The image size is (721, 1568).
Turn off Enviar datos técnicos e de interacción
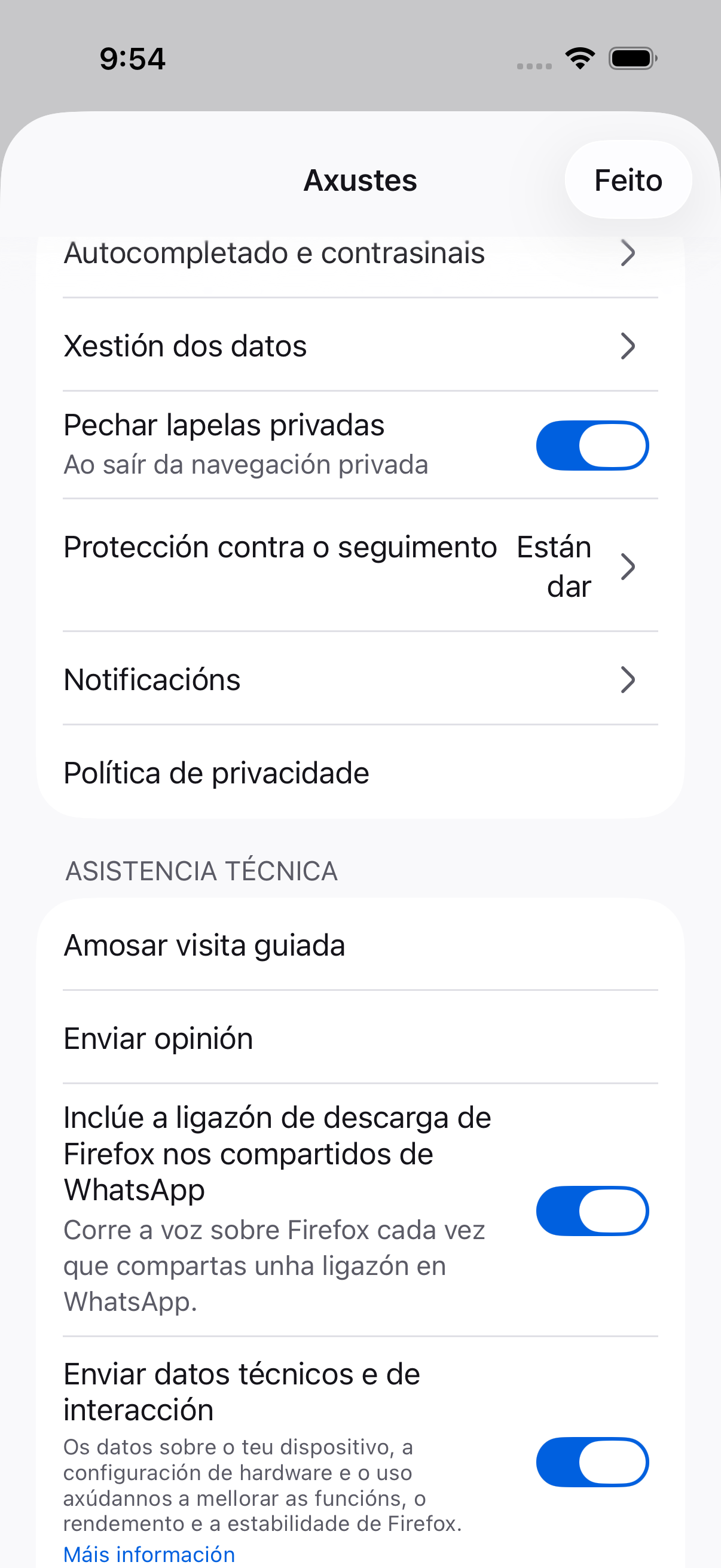[x=592, y=1462]
